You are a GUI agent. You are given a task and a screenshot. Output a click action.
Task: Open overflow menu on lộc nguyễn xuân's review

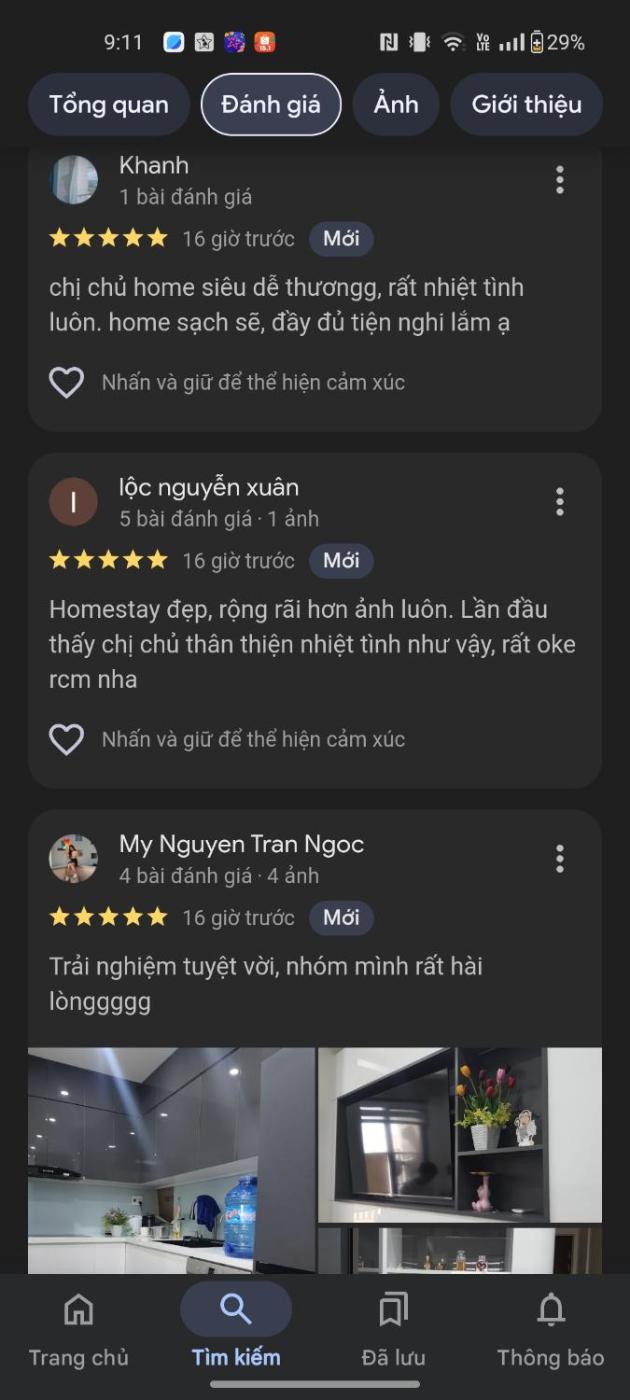click(x=559, y=502)
